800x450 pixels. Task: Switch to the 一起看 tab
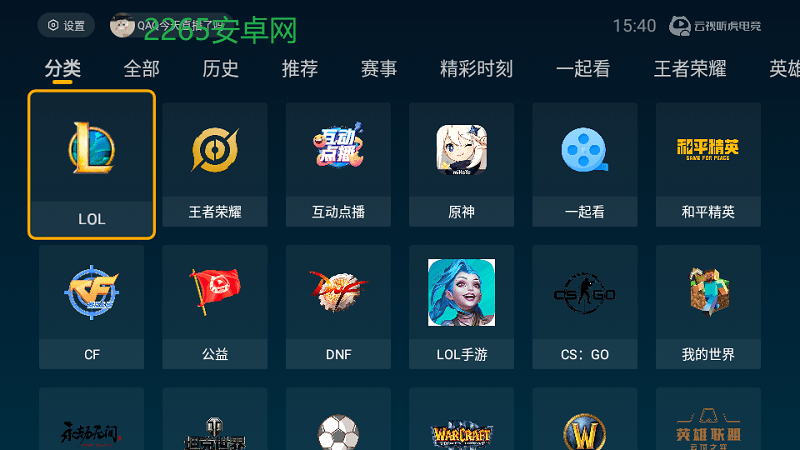(583, 69)
